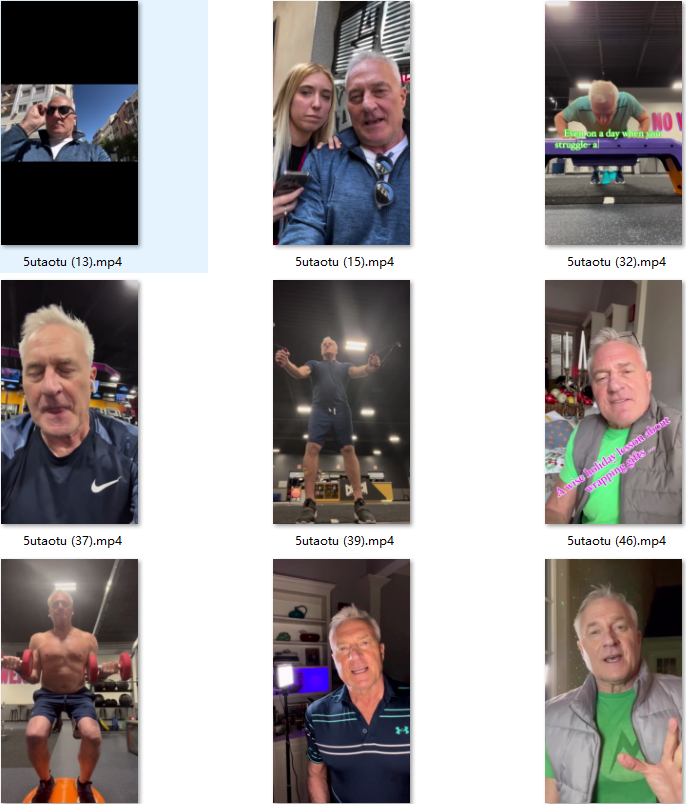Open the 5utaotu (32).mp4 video

(x=614, y=123)
